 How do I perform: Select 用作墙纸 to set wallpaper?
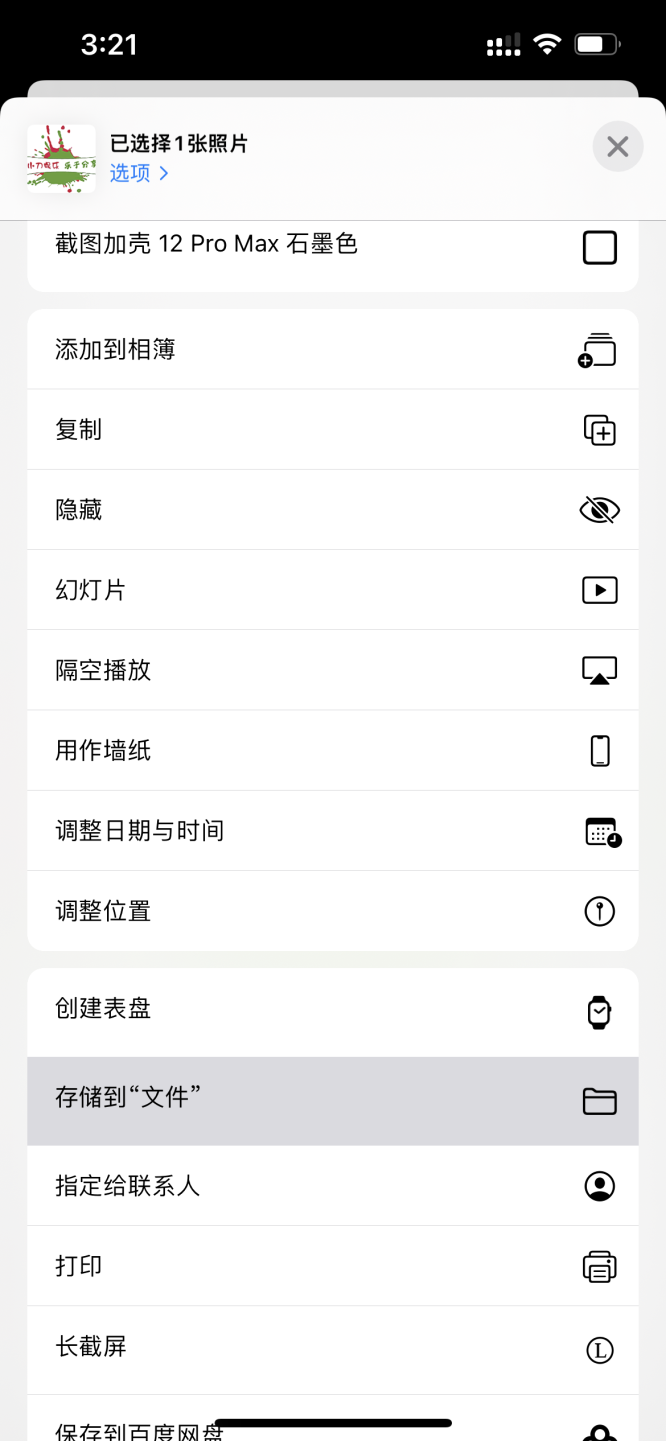(332, 750)
